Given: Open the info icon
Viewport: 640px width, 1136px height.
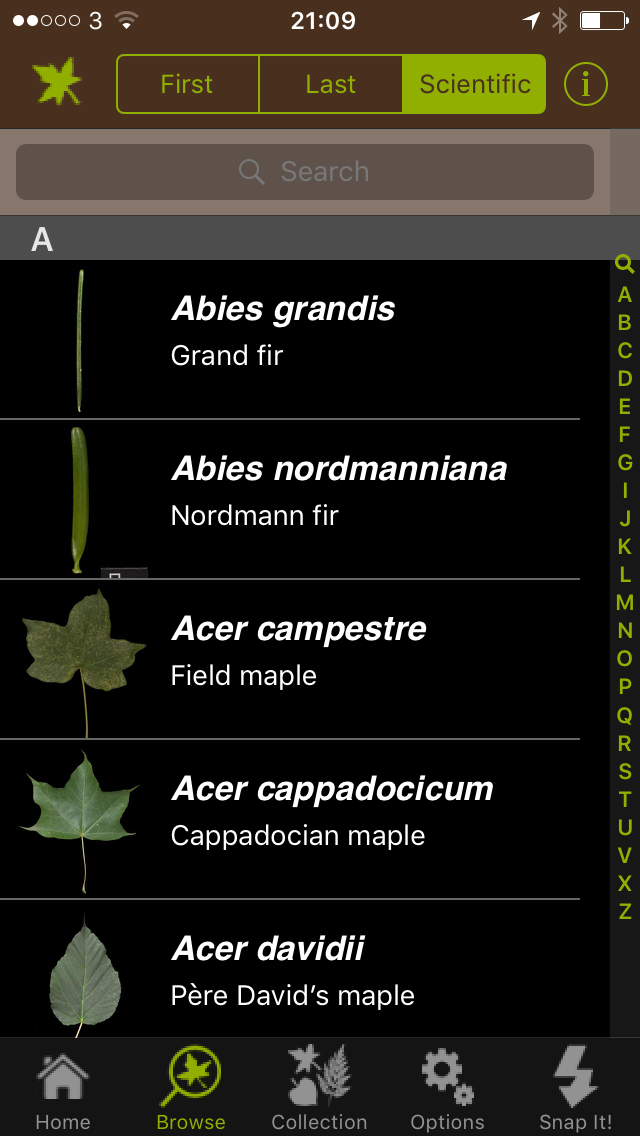Looking at the screenshot, I should click(x=586, y=84).
